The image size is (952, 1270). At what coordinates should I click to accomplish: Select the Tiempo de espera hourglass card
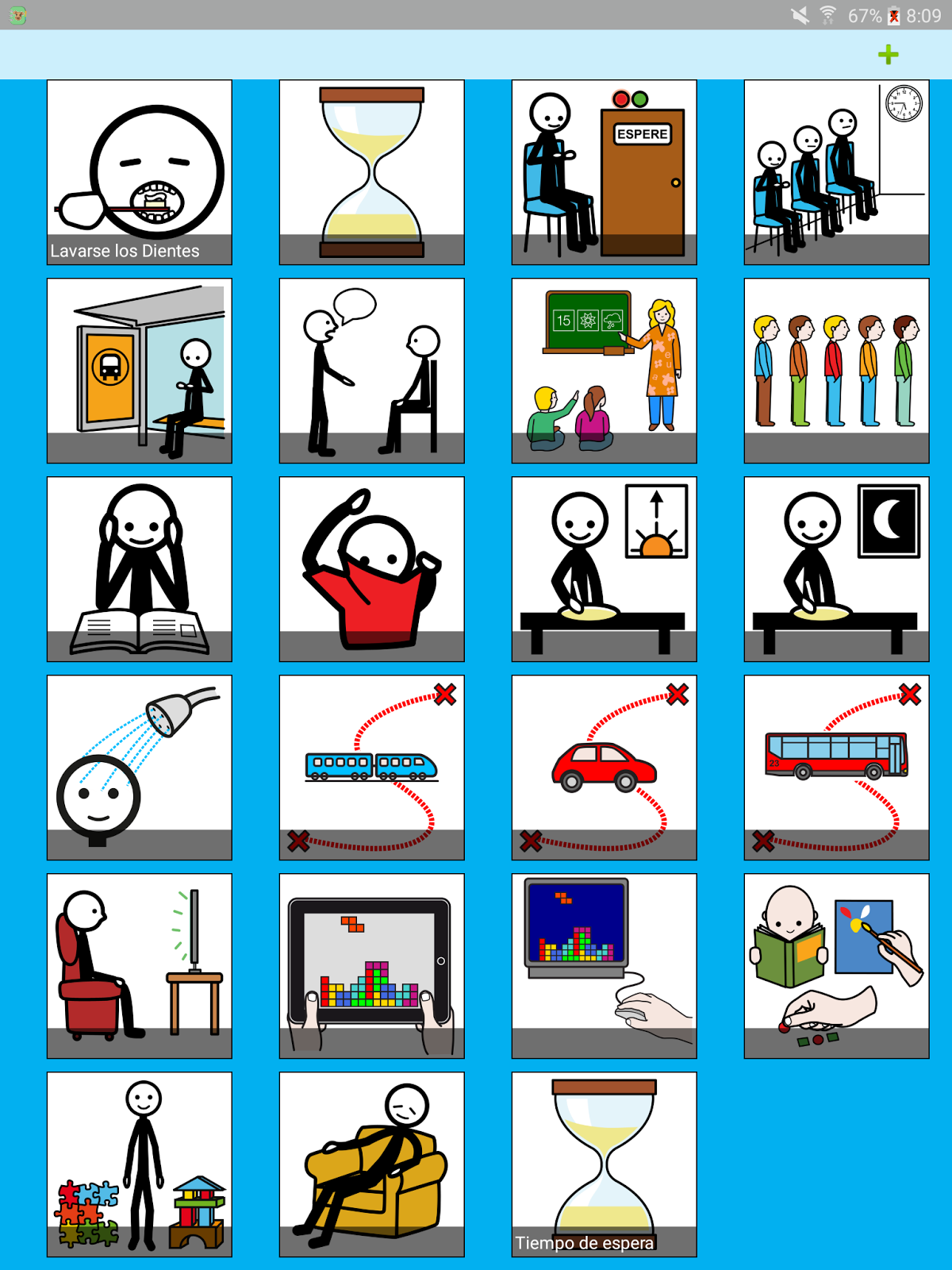coord(604,1164)
